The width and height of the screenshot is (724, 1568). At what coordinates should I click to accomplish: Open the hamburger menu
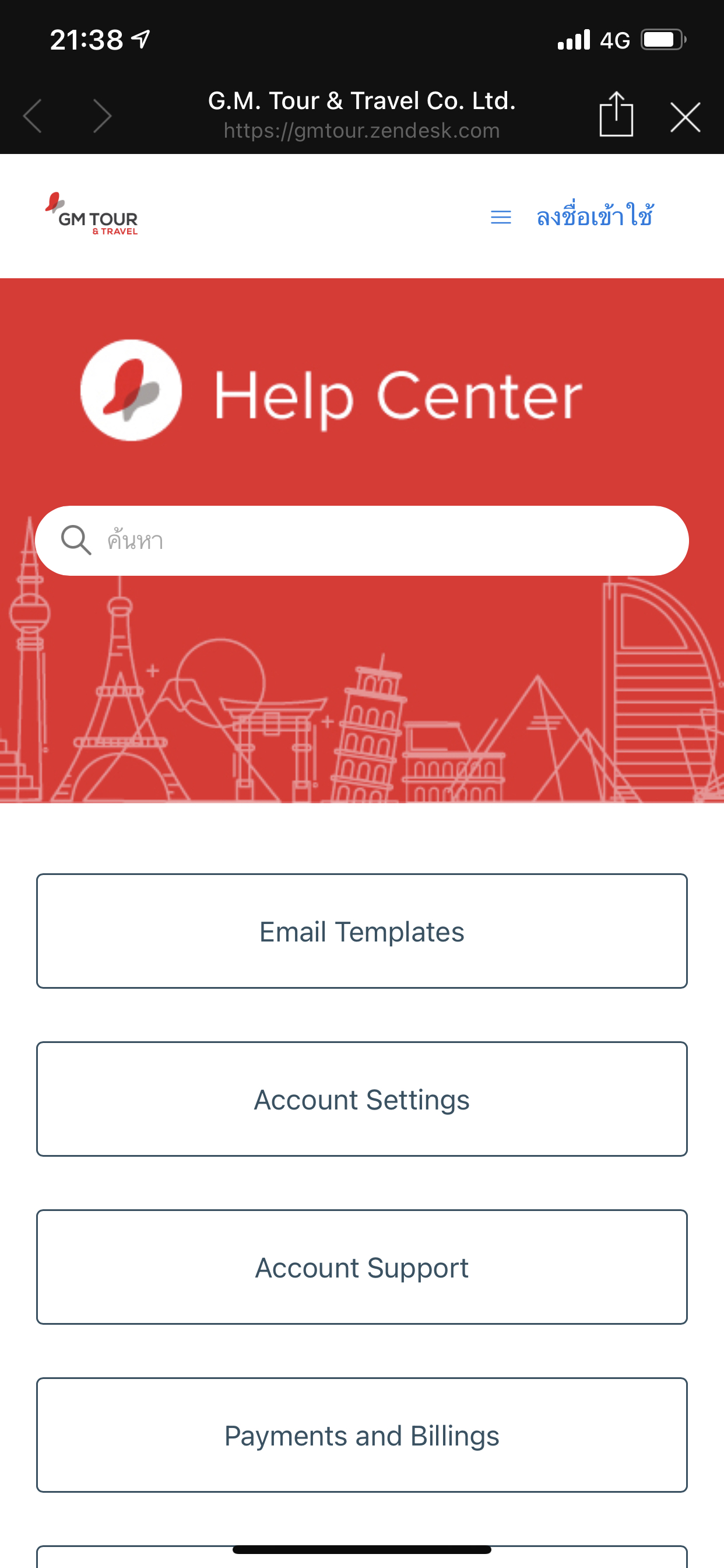[x=501, y=218]
